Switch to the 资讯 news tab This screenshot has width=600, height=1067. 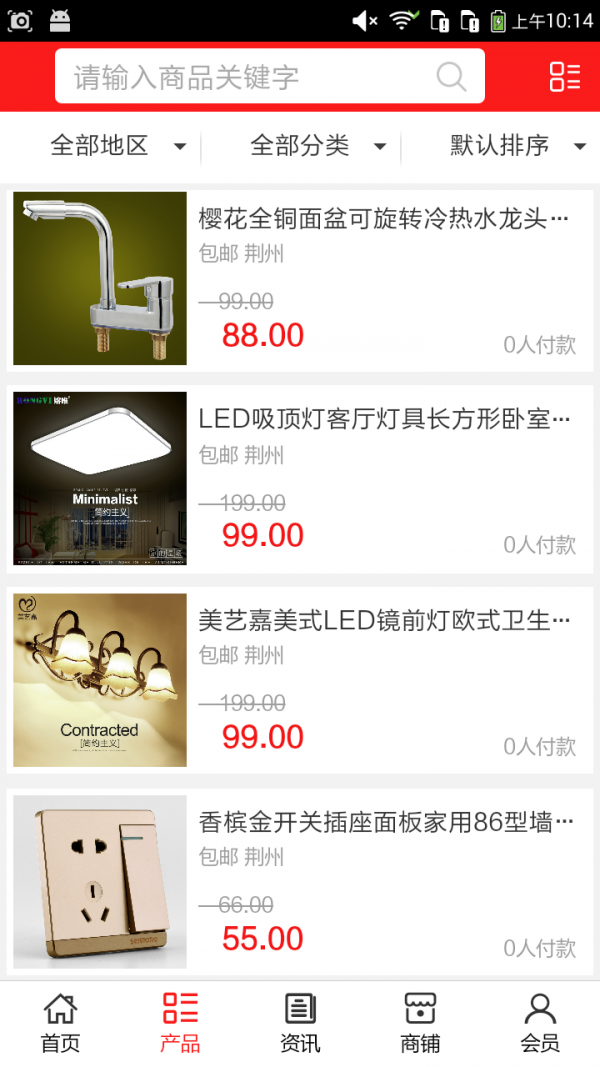300,1023
